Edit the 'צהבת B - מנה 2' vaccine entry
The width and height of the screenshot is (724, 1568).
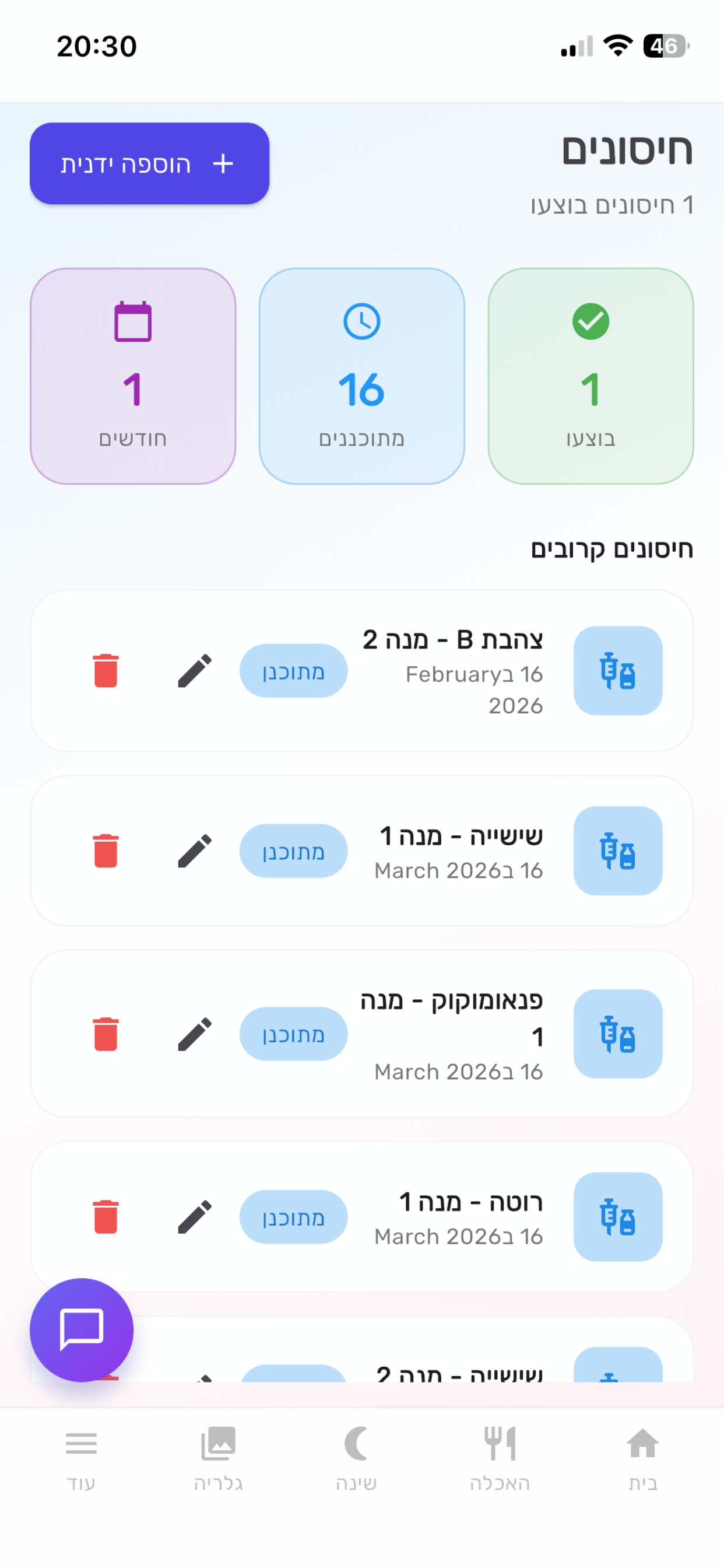194,670
